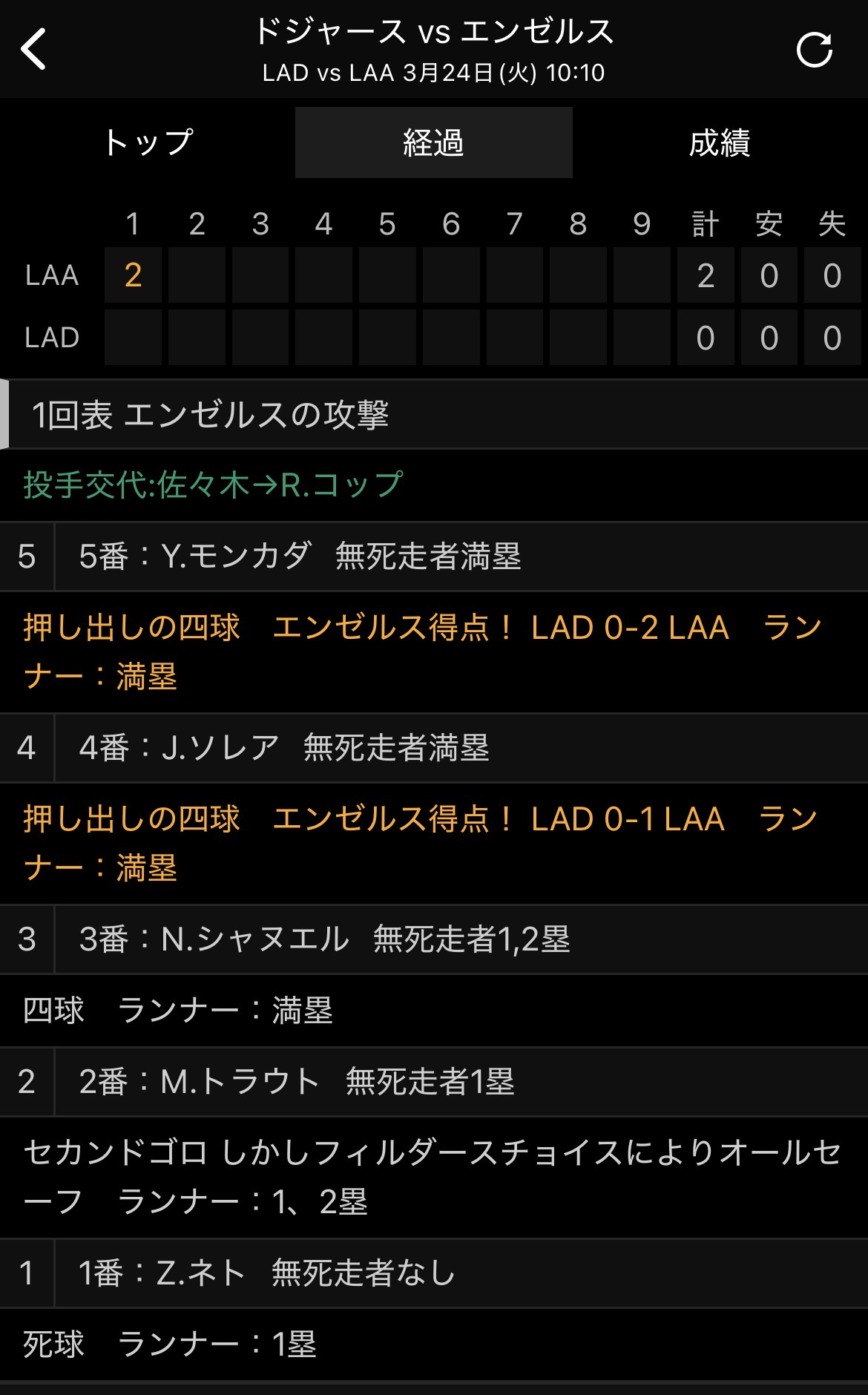Switch to the トップ tab
Screen dimensions: 868x1395
pyautogui.click(x=148, y=142)
